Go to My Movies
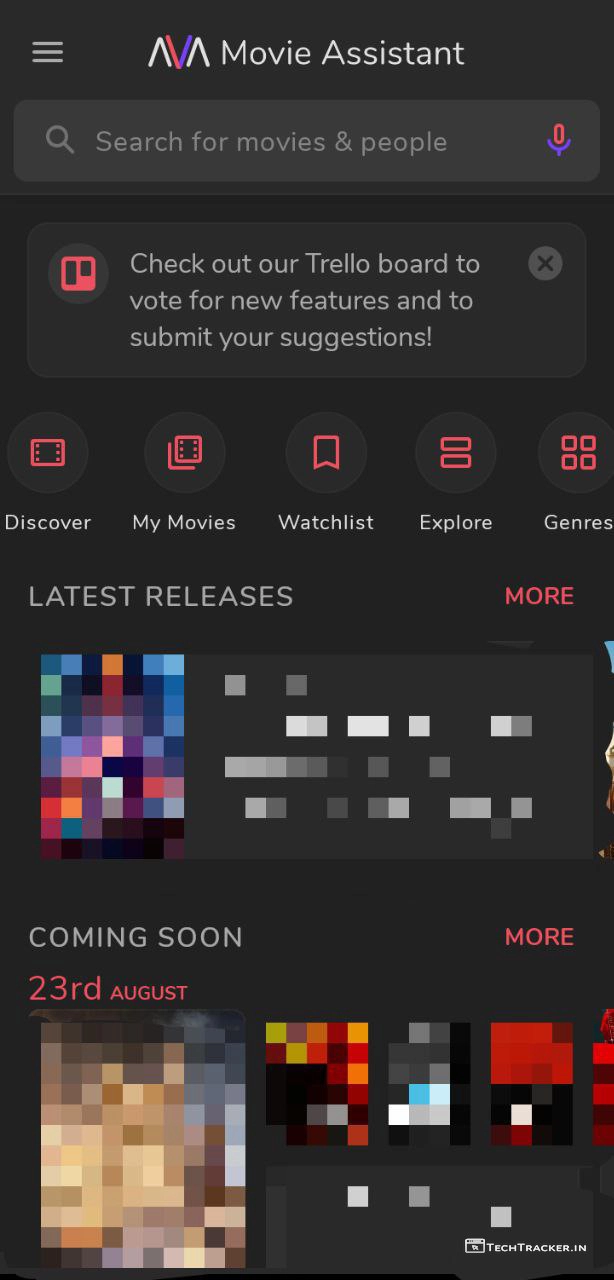 point(184,454)
